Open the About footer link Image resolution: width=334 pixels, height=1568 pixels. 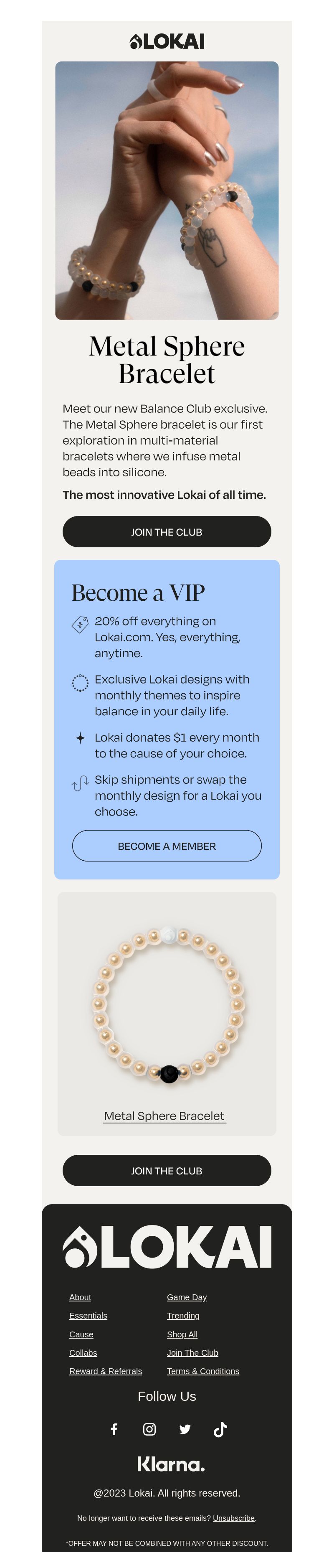[x=80, y=1296]
